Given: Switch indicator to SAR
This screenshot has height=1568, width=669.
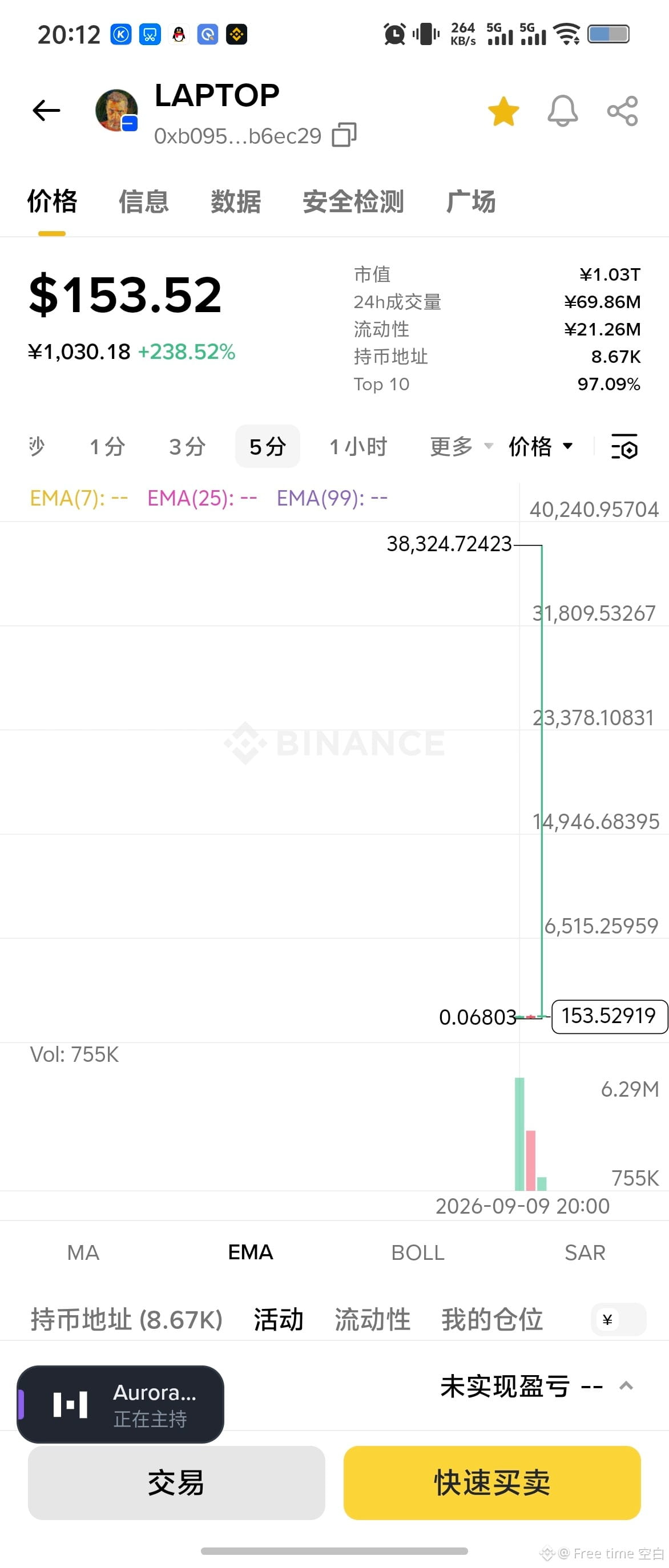Looking at the screenshot, I should (x=585, y=1252).
